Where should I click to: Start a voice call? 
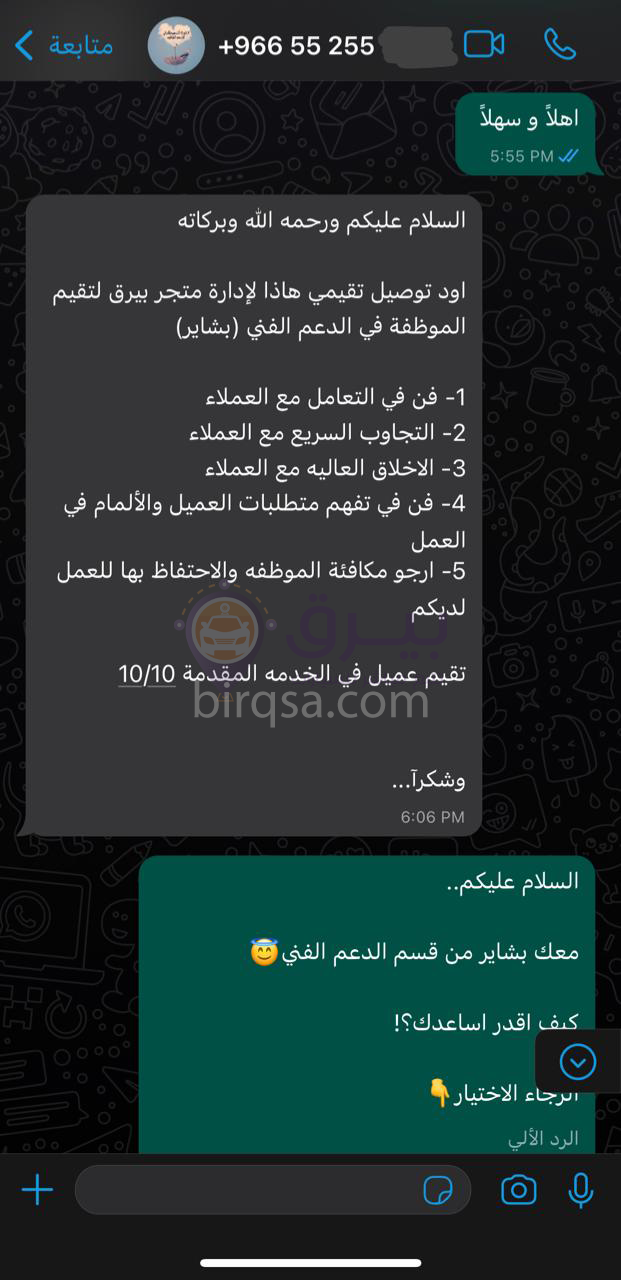560,45
